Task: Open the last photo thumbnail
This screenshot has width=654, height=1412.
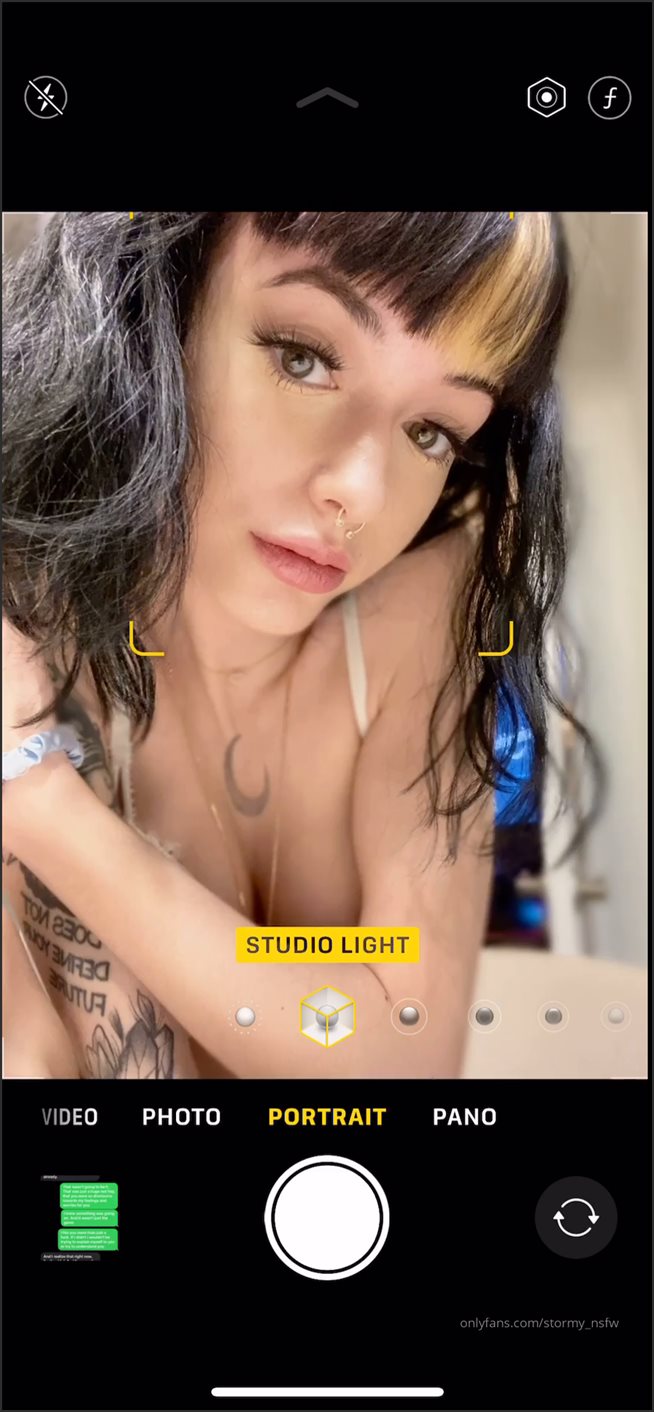Action: coord(80,1217)
